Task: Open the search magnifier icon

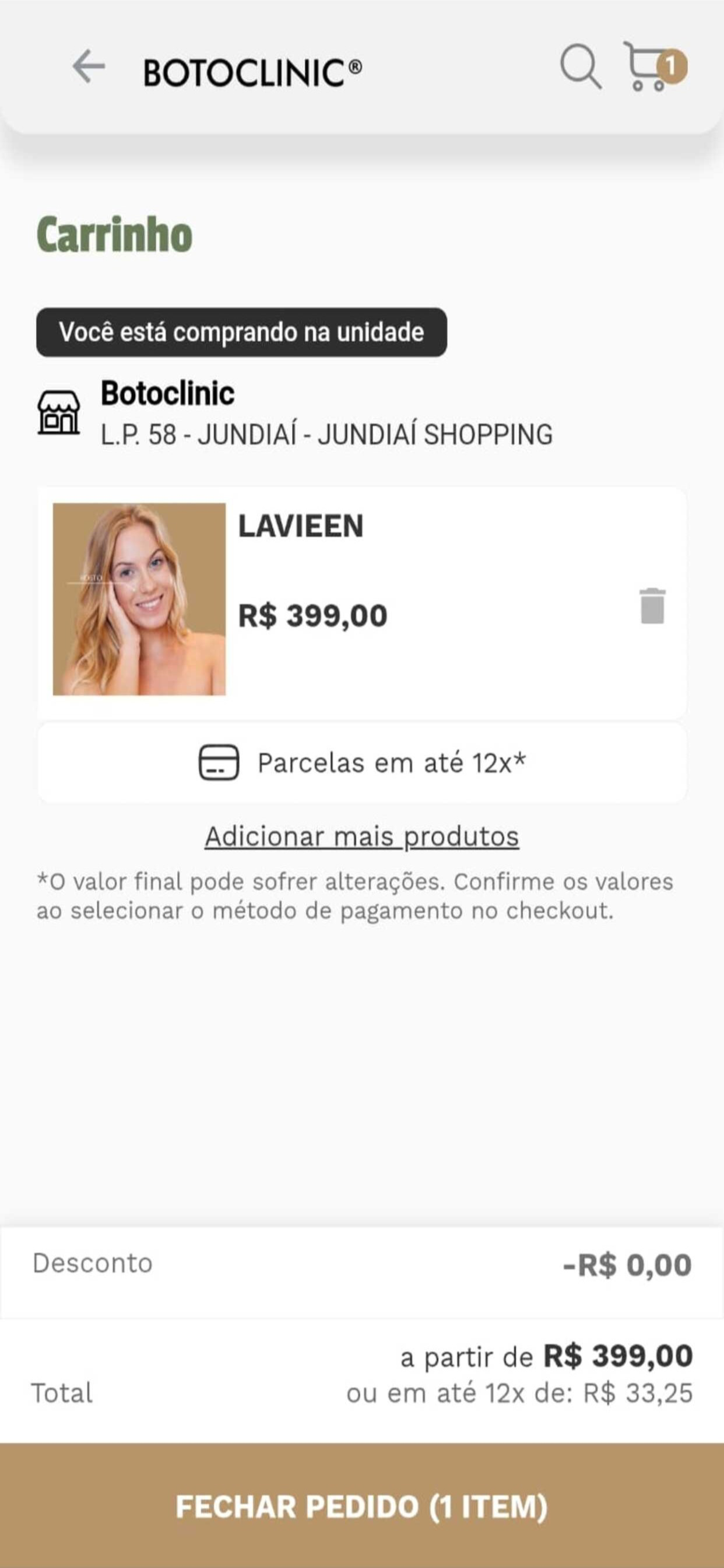Action: (581, 66)
